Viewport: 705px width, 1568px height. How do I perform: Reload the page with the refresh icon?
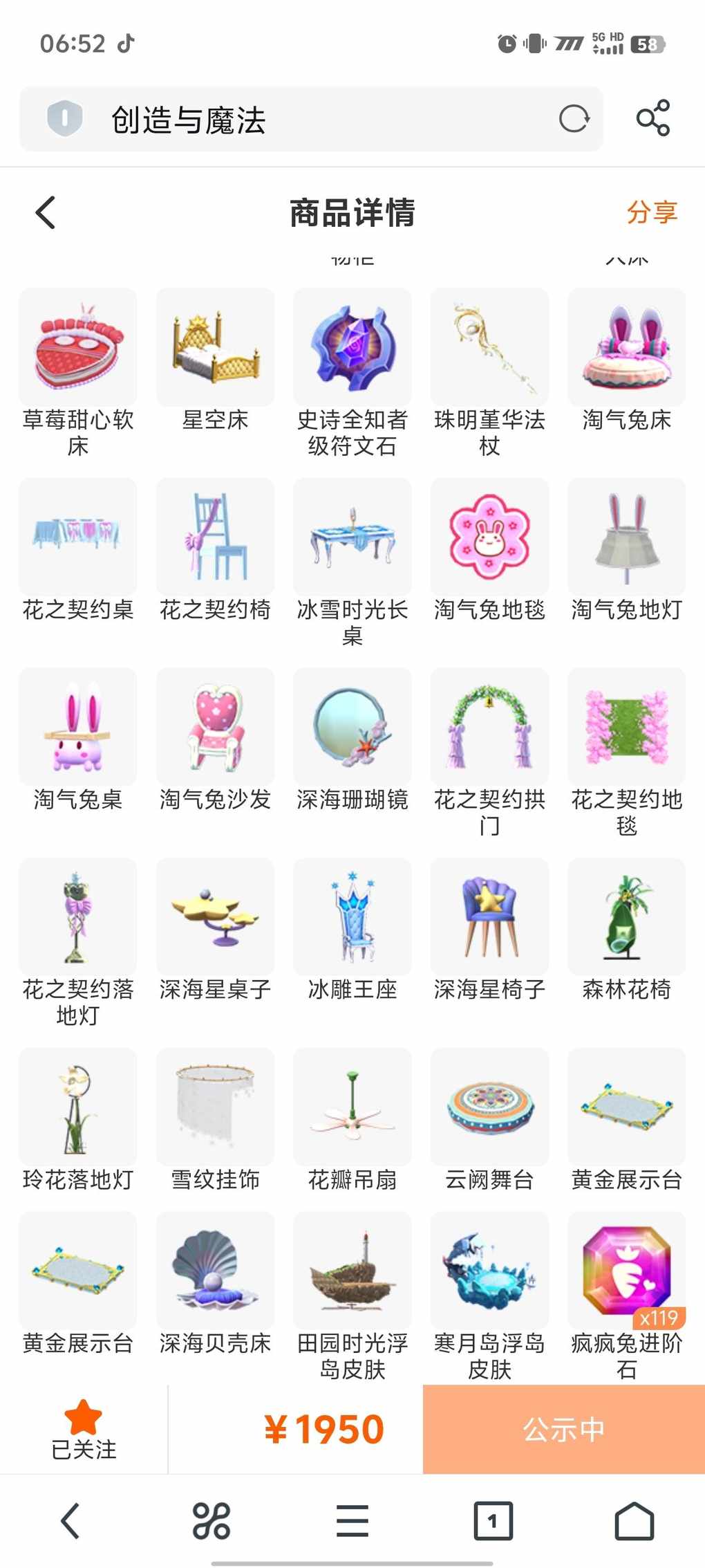(574, 119)
